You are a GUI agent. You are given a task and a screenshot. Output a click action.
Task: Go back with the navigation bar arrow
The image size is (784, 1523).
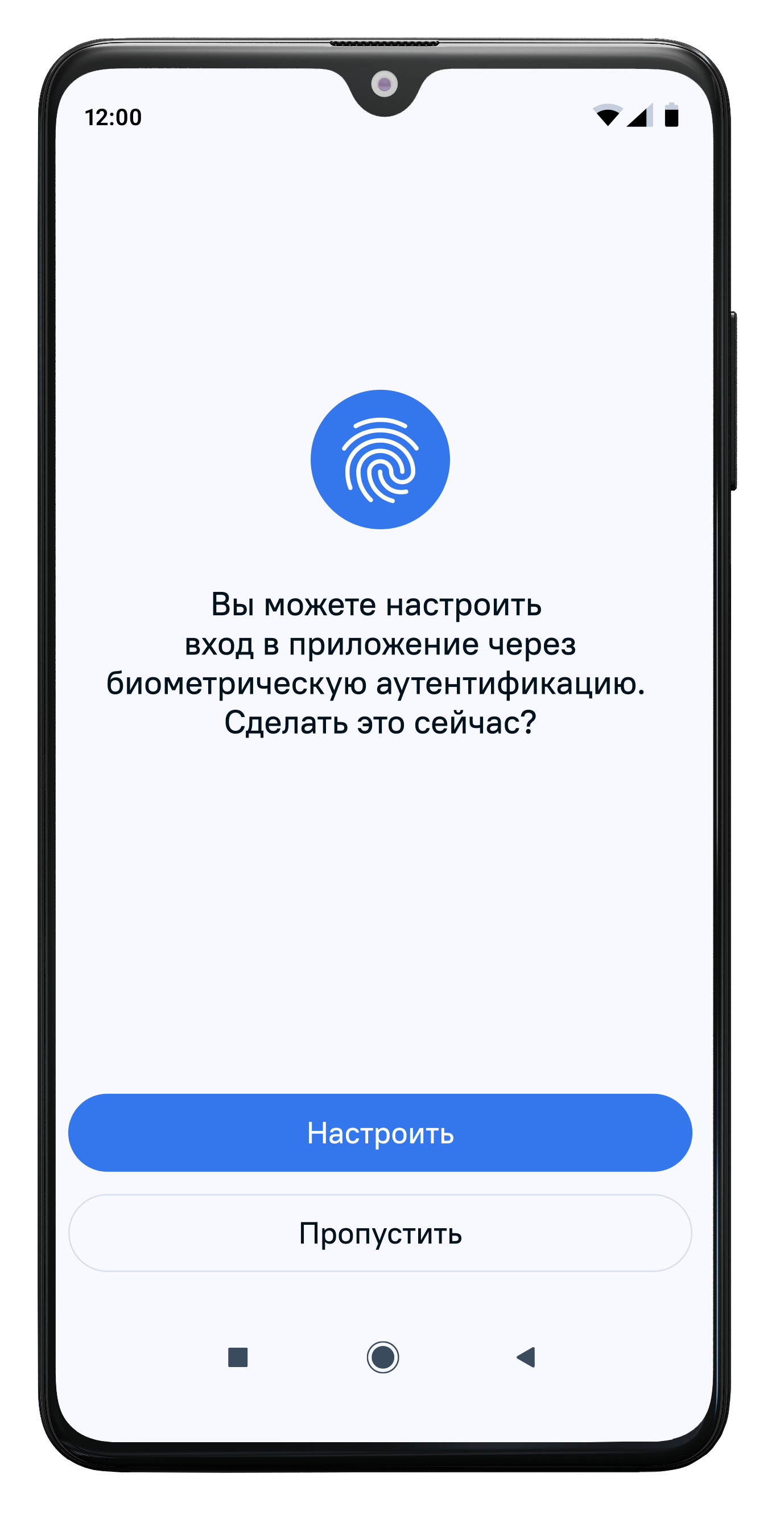pyautogui.click(x=526, y=1357)
